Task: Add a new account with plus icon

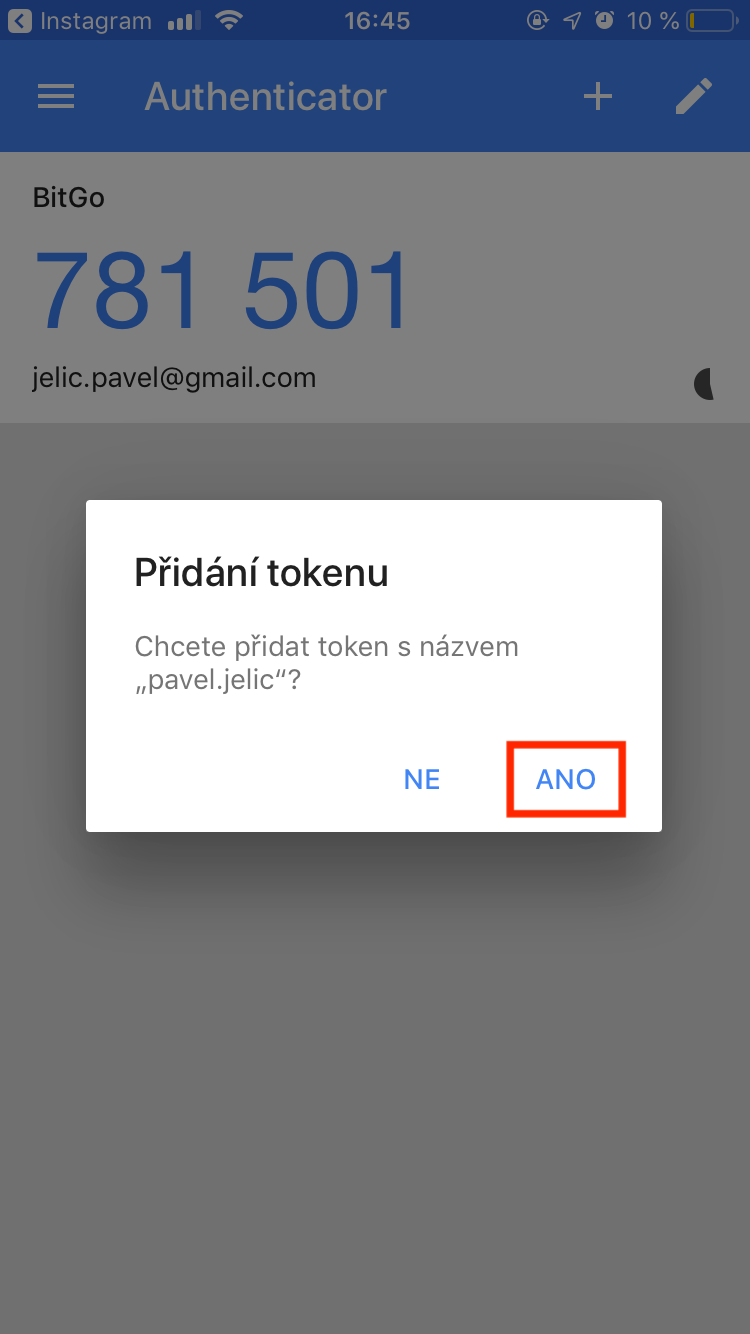Action: (x=598, y=96)
